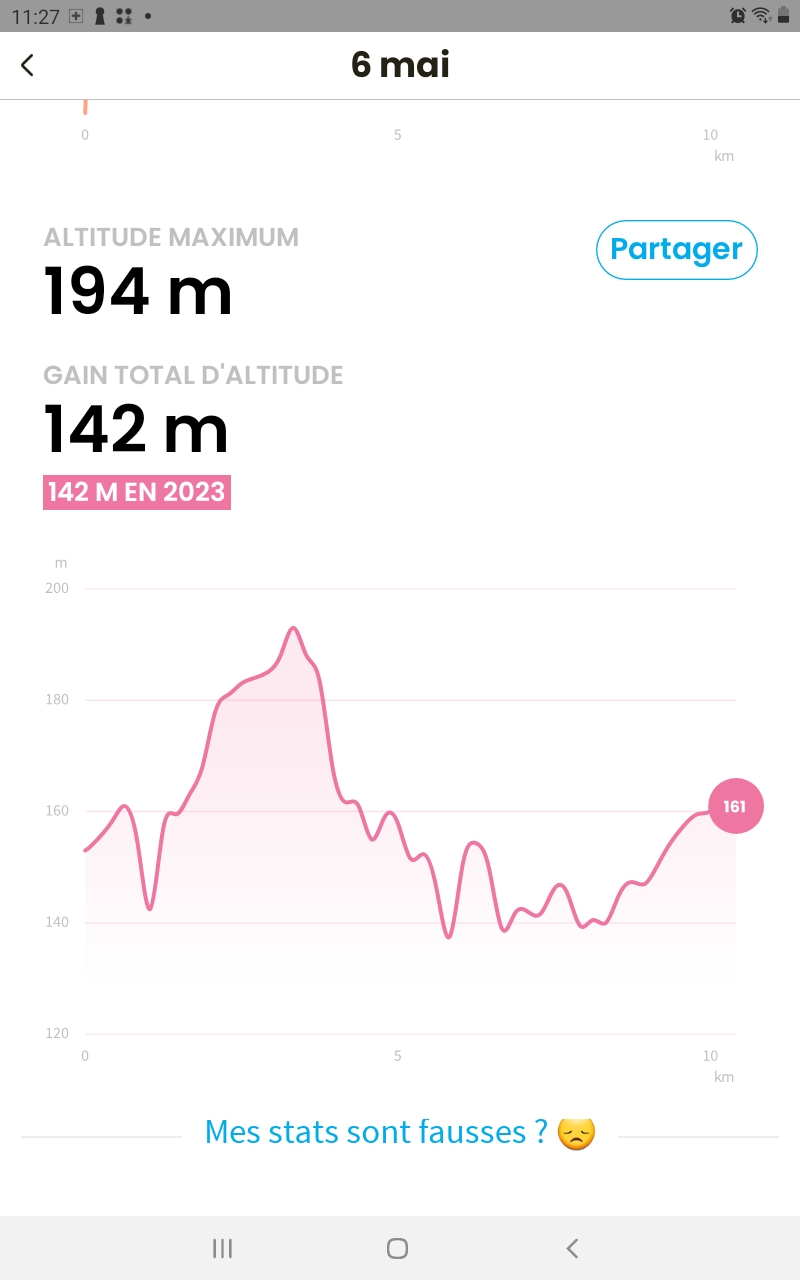This screenshot has width=800, height=1280.
Task: Open the 'Mes stats sont fausses ?' link
Action: [400, 1132]
